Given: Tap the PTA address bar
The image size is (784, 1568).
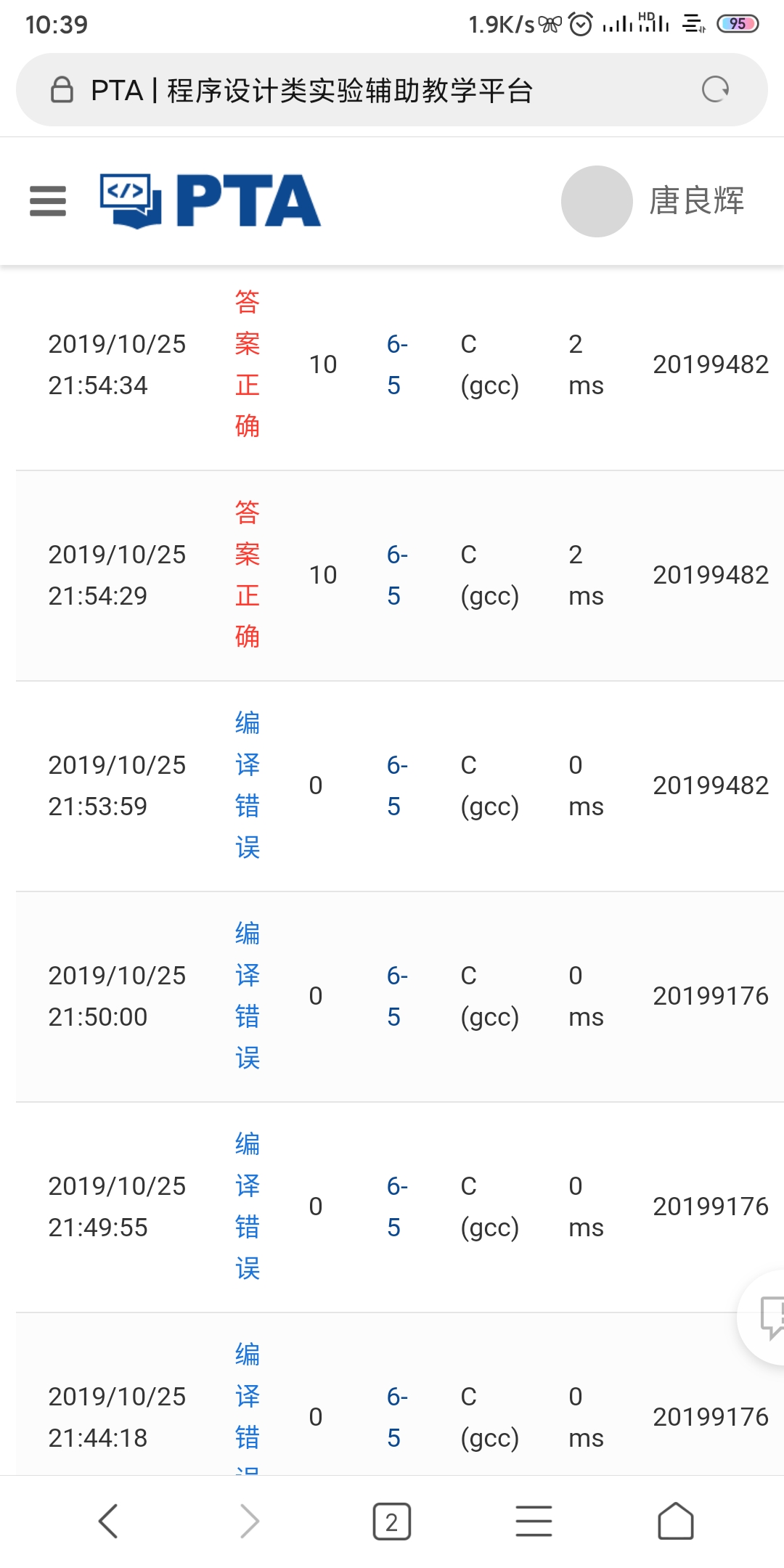Looking at the screenshot, I should coord(363,91).
